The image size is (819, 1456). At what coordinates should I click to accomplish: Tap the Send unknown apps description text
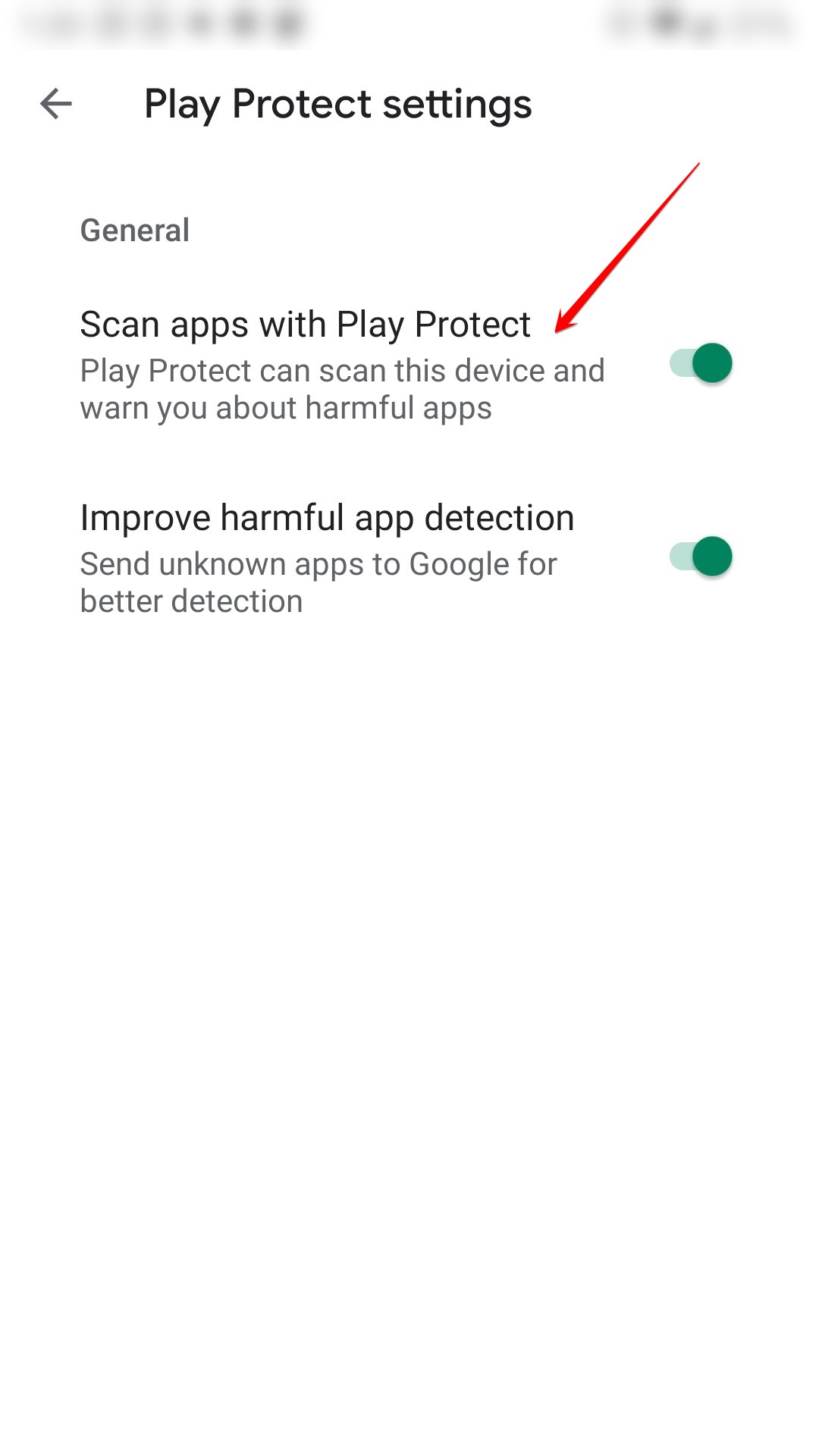coord(318,582)
